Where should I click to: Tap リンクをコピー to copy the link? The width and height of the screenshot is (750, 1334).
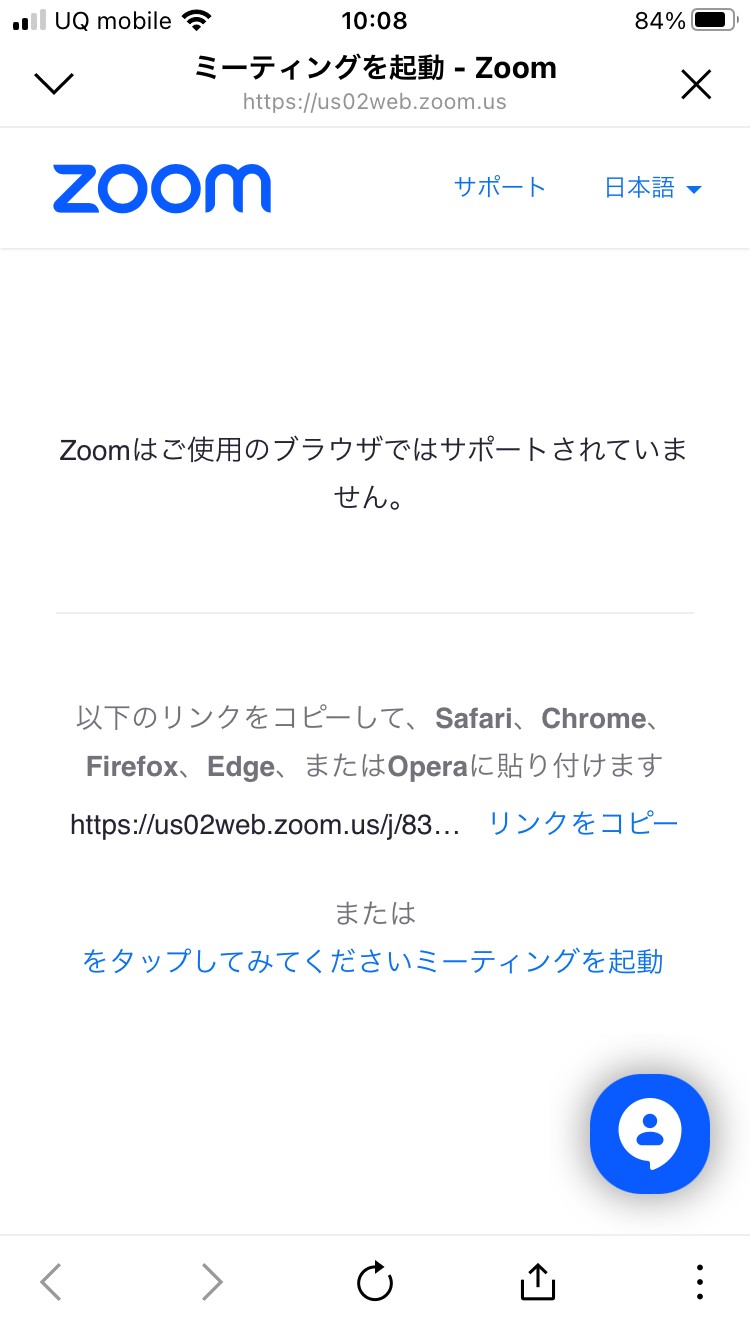click(583, 823)
